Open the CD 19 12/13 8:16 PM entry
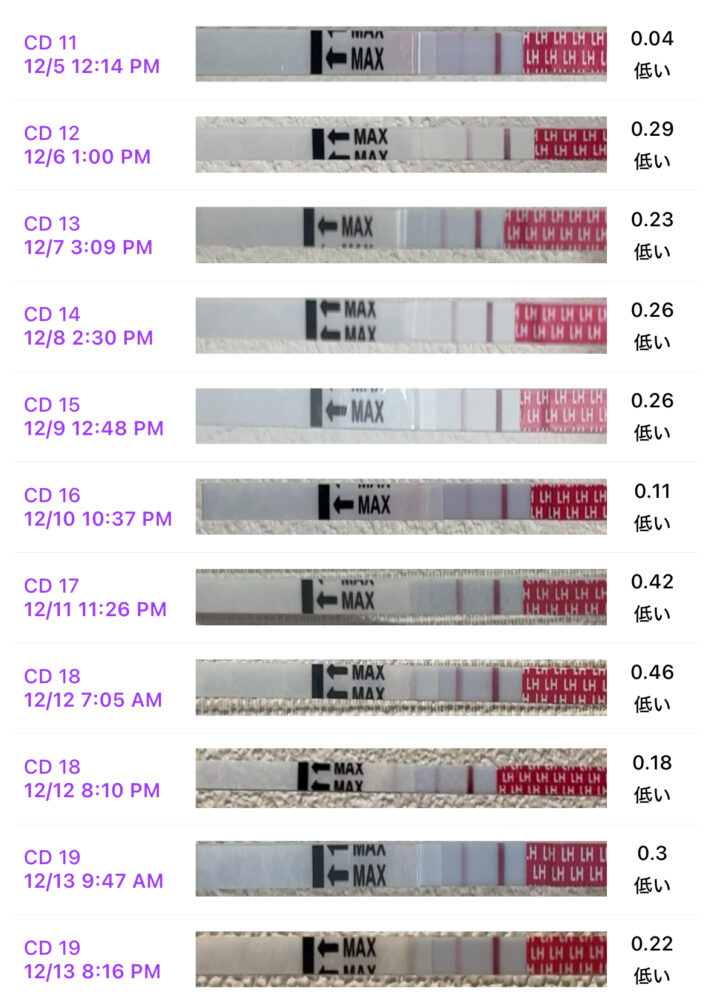This screenshot has height=1000, width=712. pyautogui.click(x=92, y=959)
